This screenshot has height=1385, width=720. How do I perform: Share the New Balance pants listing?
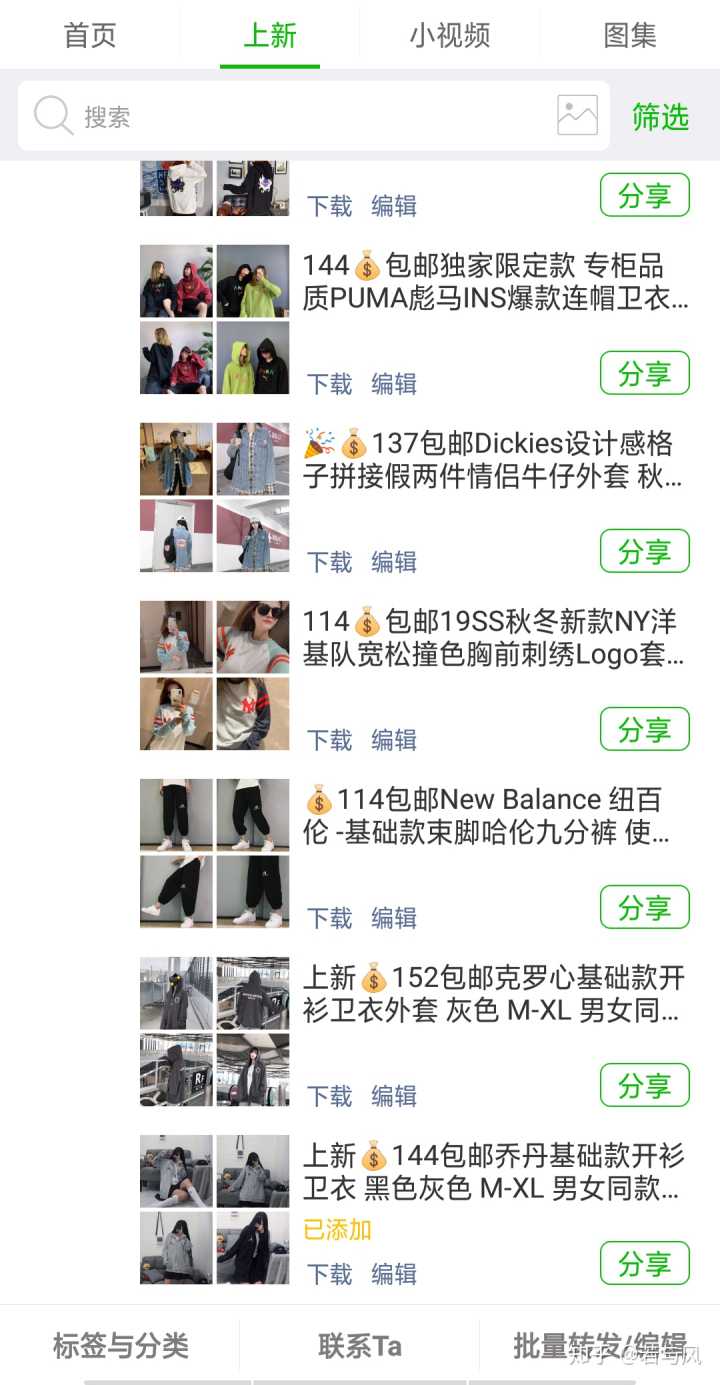click(x=644, y=907)
